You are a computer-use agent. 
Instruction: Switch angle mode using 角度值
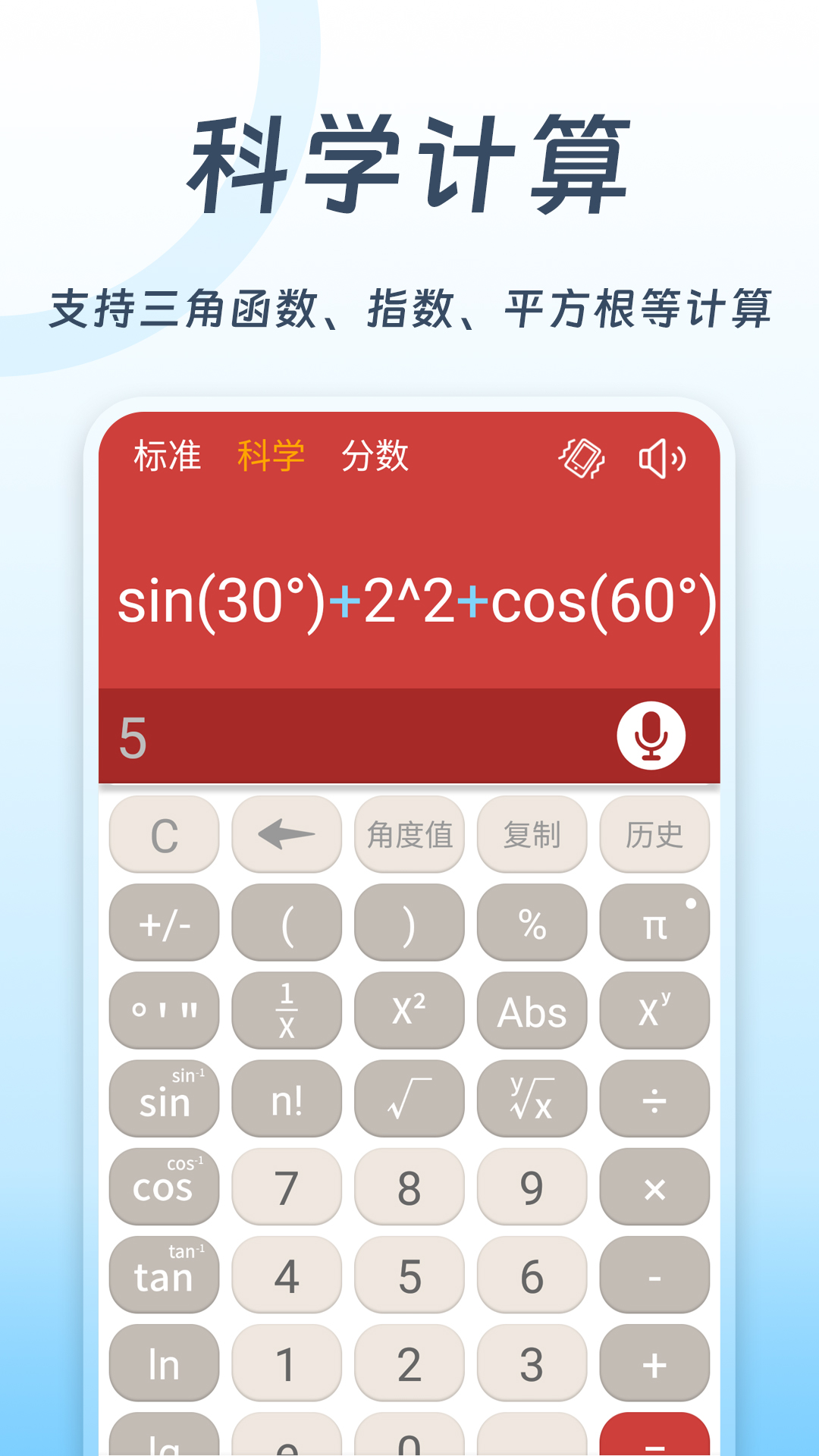pyautogui.click(x=409, y=835)
